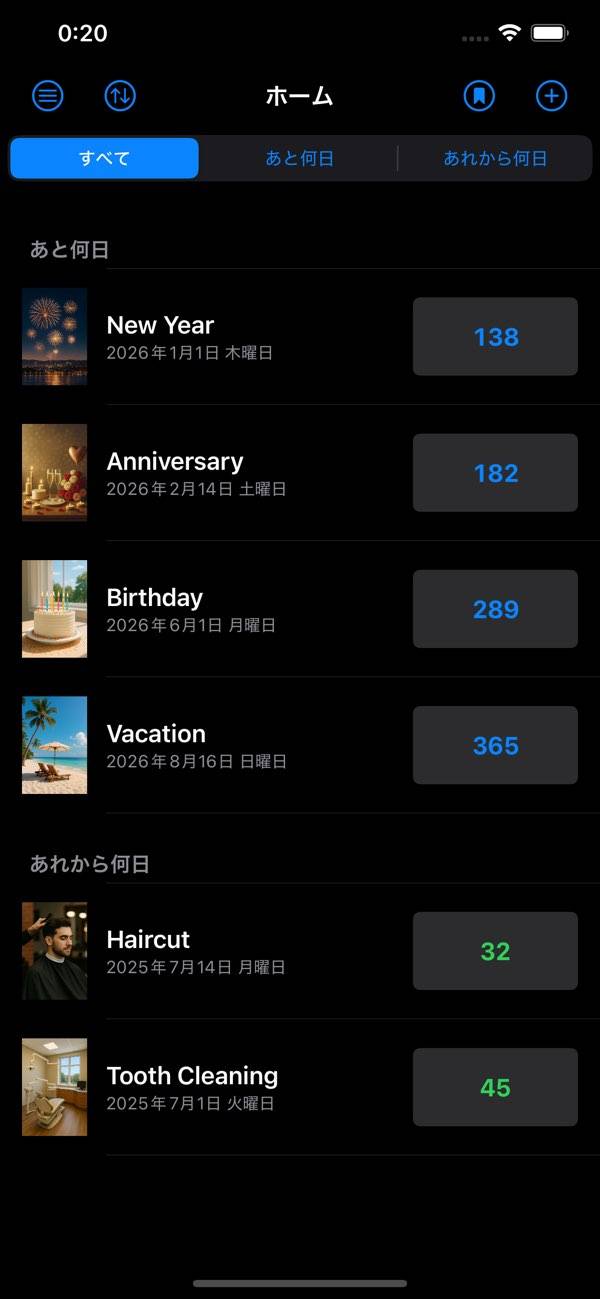The width and height of the screenshot is (600, 1299).
Task: Switch to the あれから何日 segment
Action: [495, 158]
